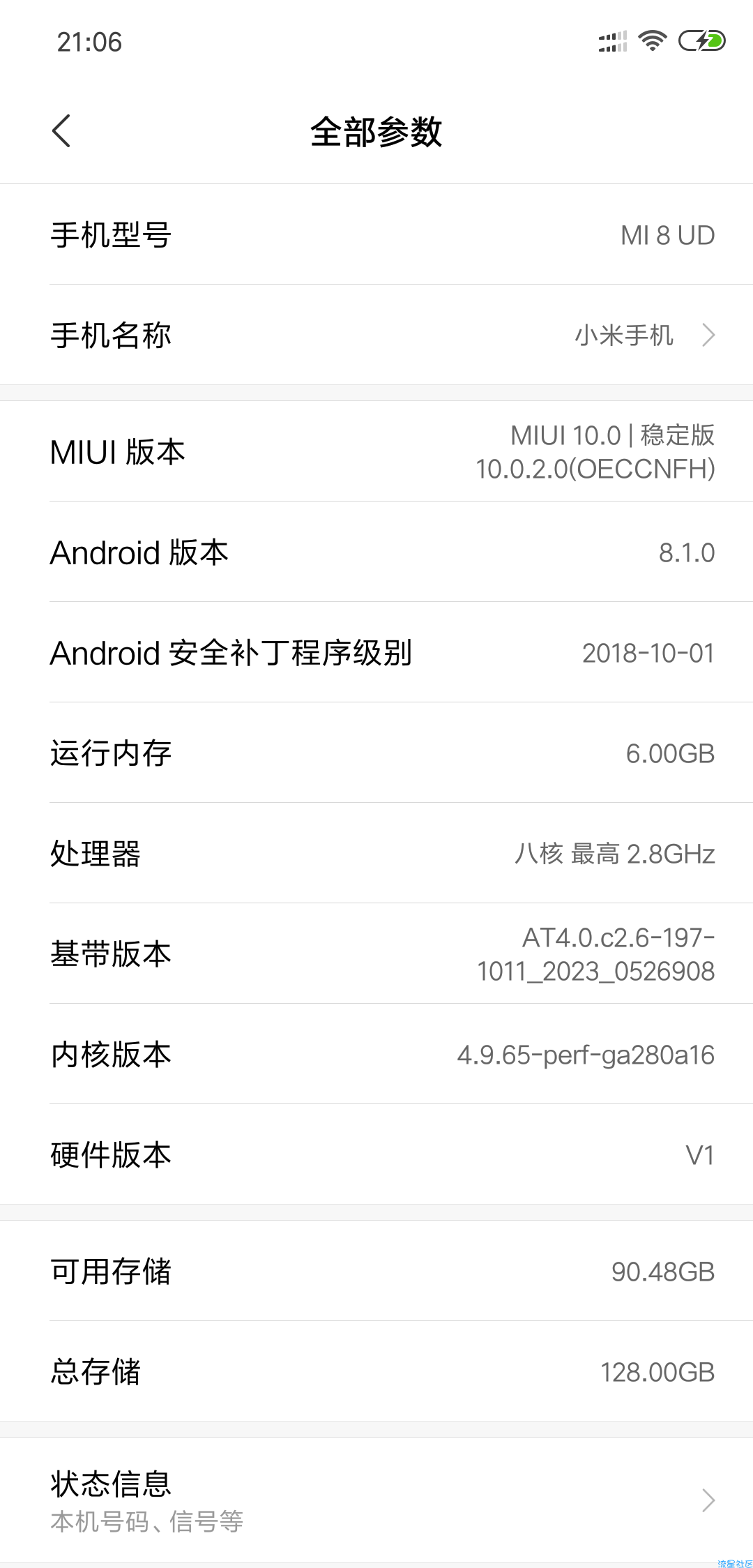Tap the 内核版本 row

[376, 1054]
